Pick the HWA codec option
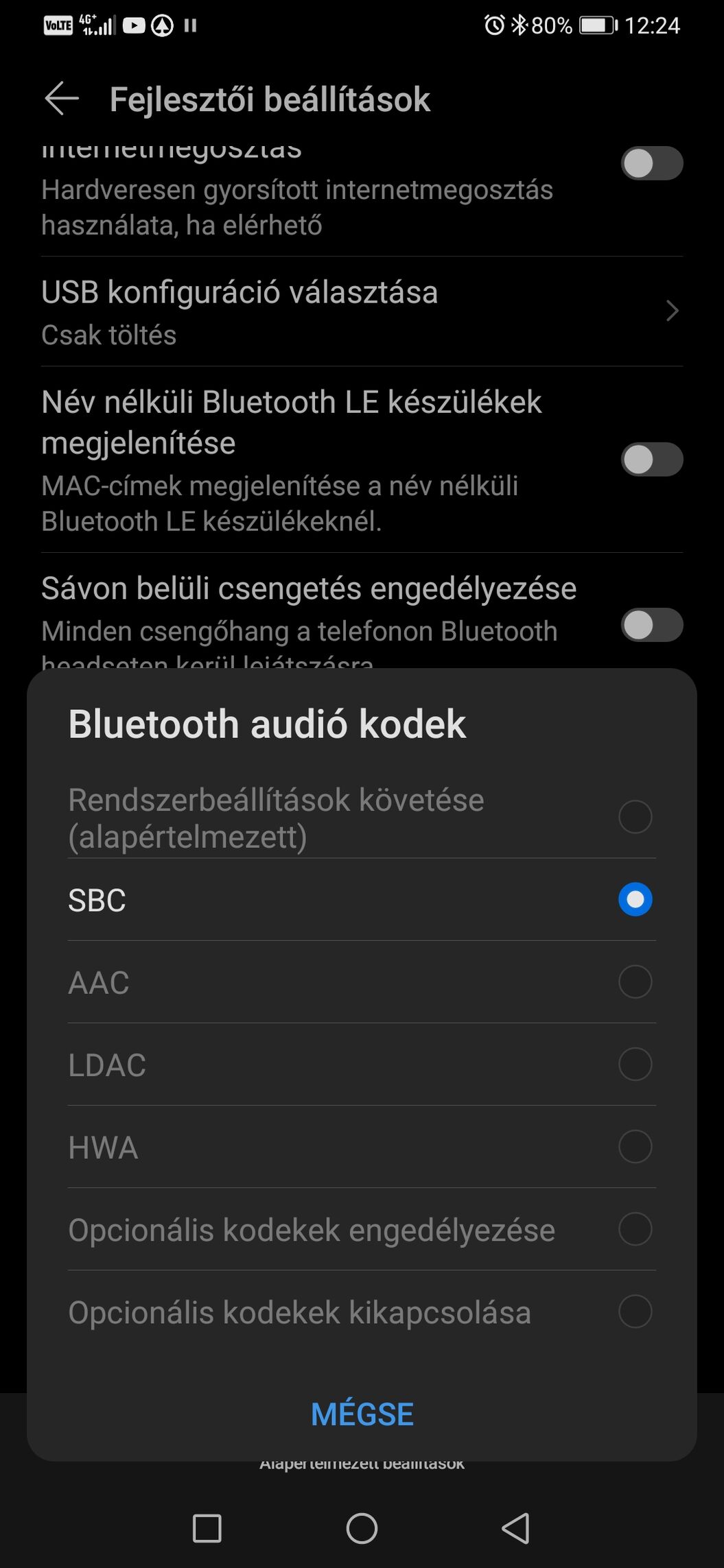The image size is (724, 1568). coord(362,1146)
